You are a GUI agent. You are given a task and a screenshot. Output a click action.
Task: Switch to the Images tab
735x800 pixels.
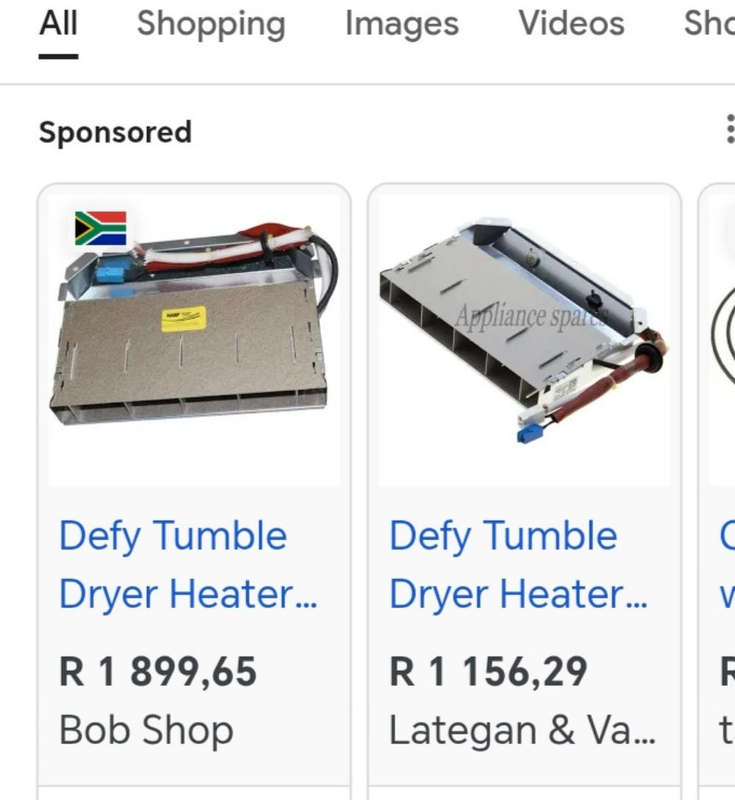tap(401, 24)
